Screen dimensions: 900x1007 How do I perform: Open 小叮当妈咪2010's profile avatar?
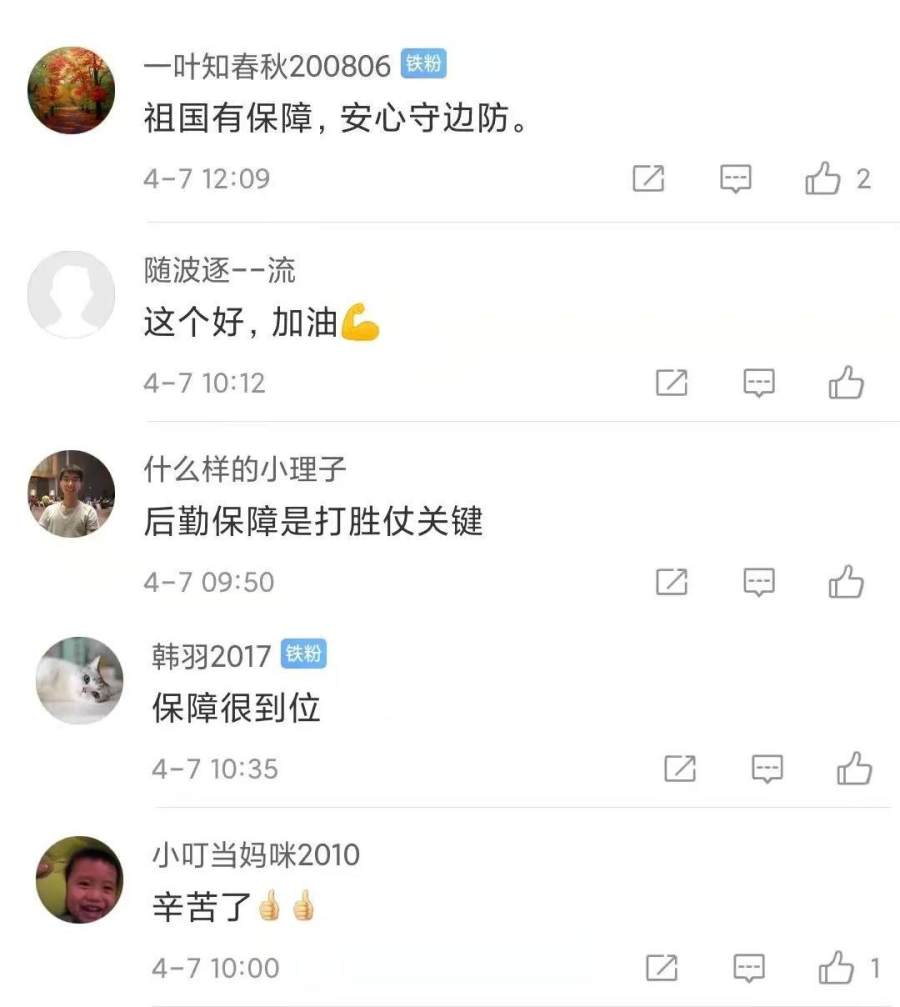click(x=80, y=880)
